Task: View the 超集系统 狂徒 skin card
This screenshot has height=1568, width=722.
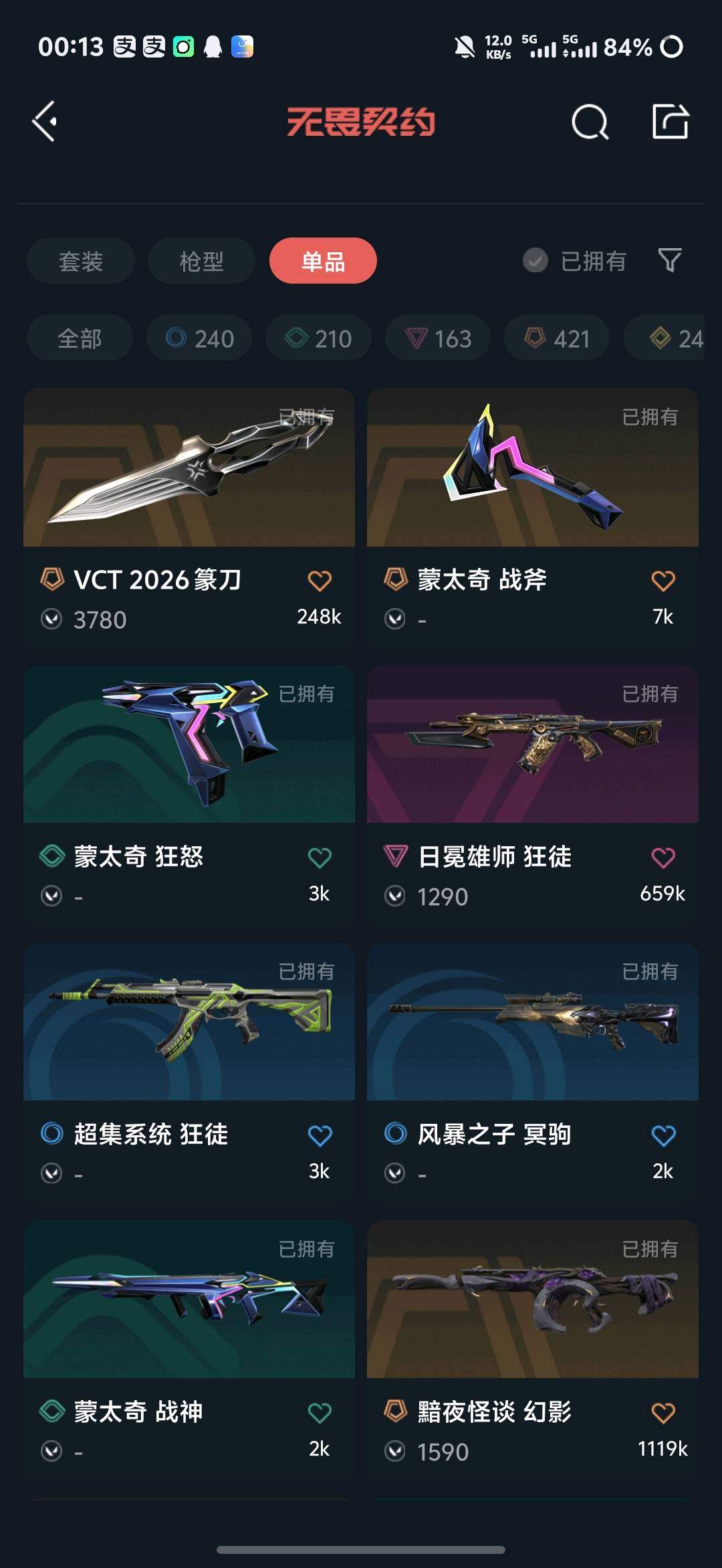Action: [x=189, y=1022]
